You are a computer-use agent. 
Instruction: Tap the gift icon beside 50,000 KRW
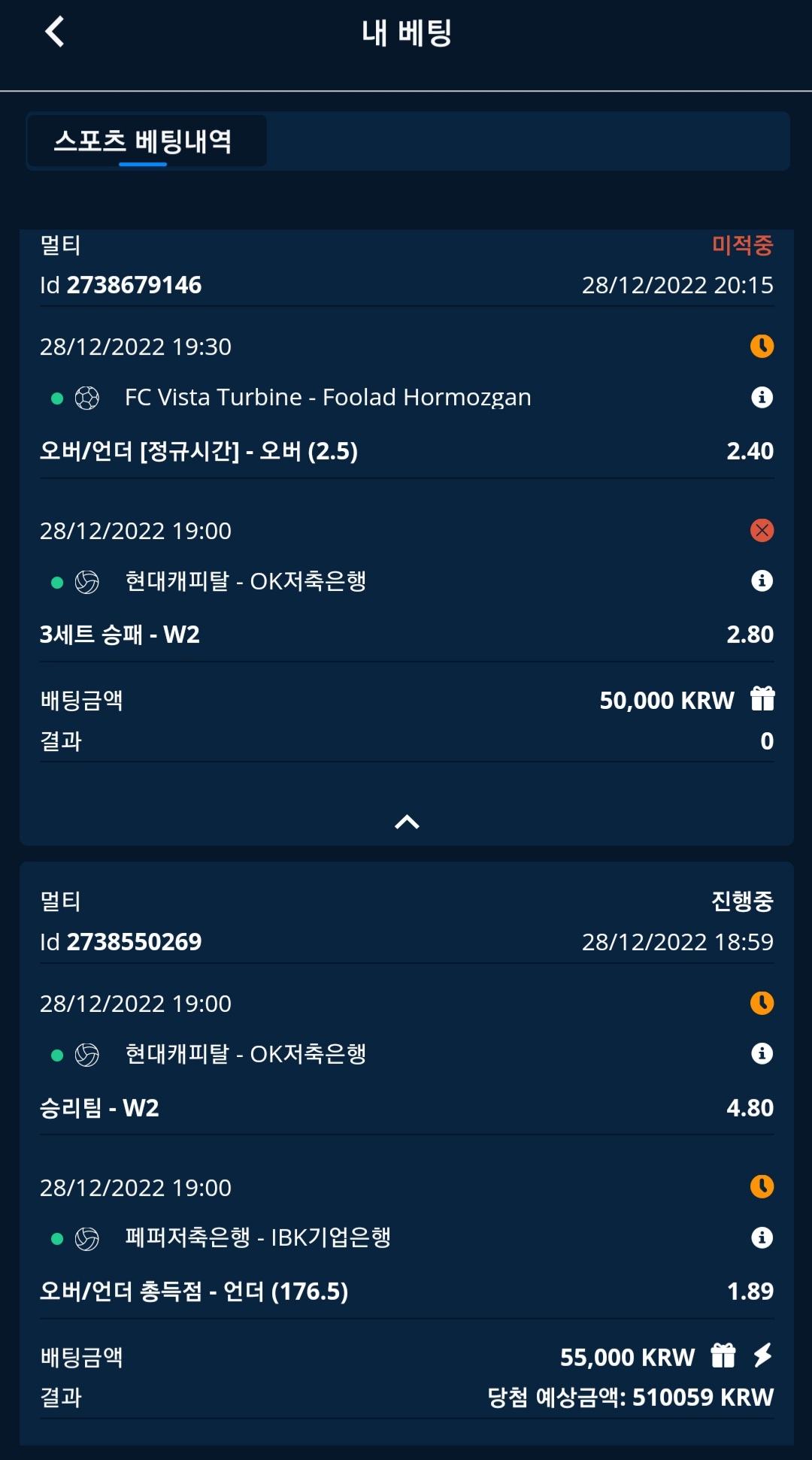point(762,698)
